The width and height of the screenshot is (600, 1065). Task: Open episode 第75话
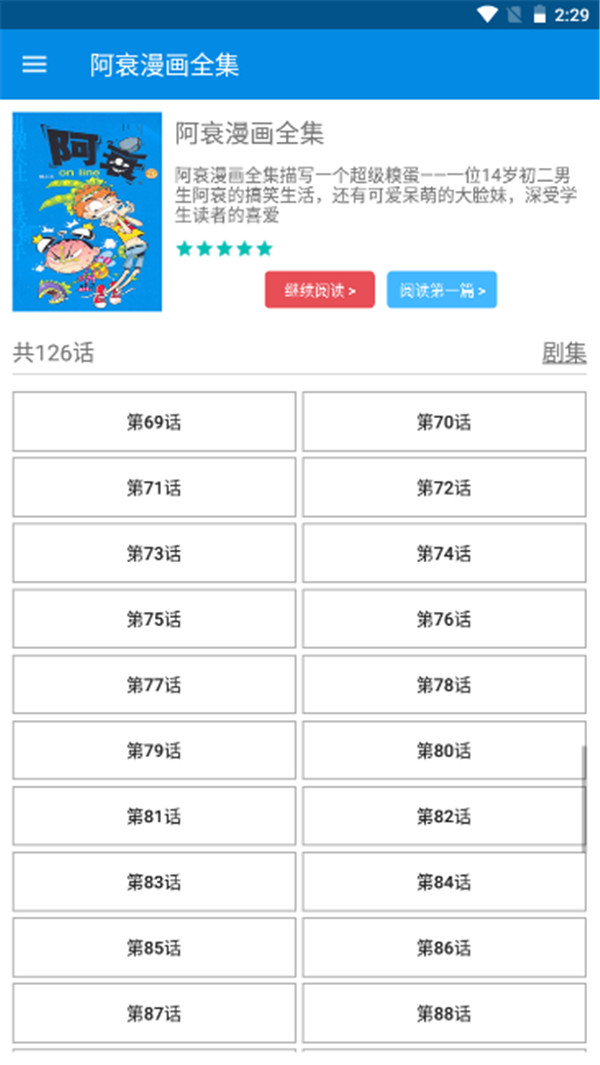click(154, 619)
